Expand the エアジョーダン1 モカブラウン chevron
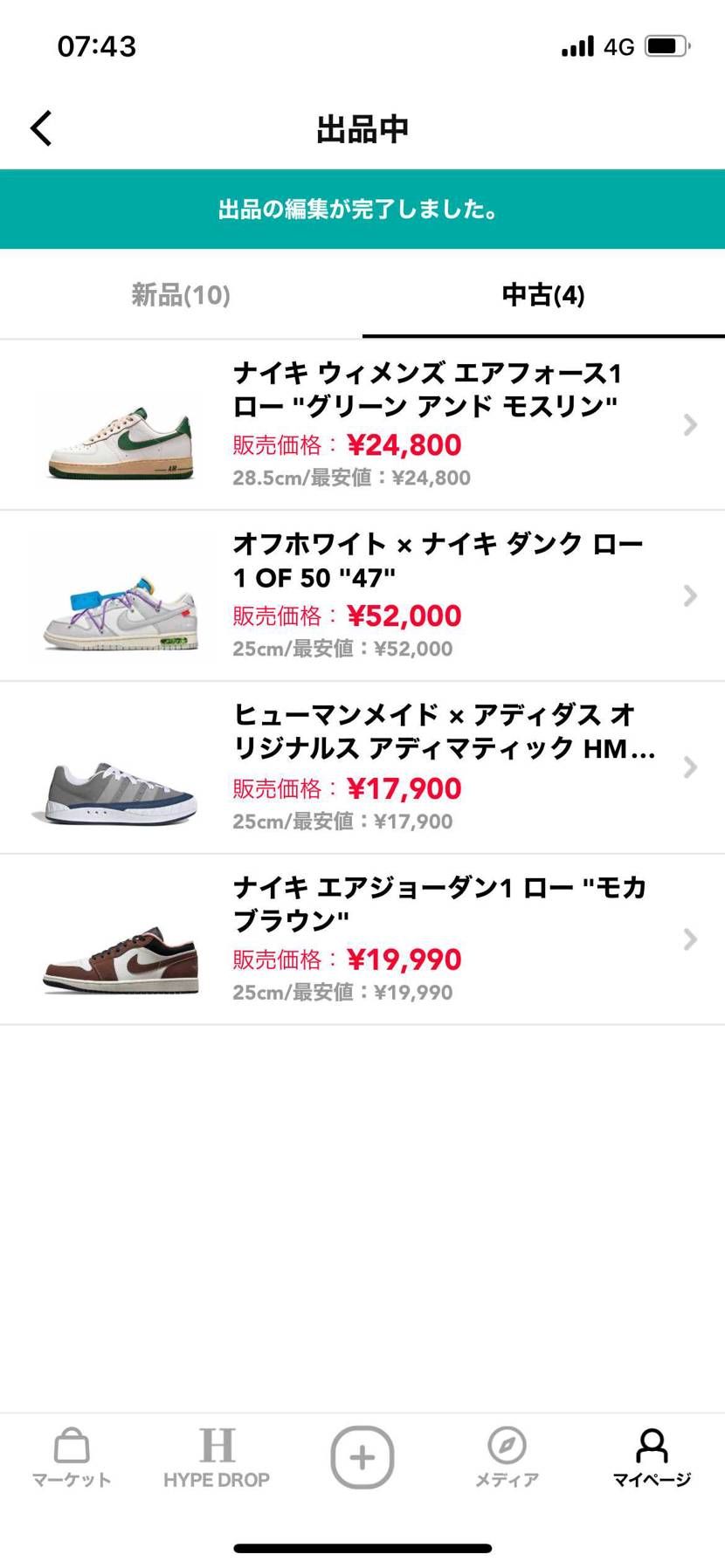Screen dimensions: 725x1568 [689, 939]
